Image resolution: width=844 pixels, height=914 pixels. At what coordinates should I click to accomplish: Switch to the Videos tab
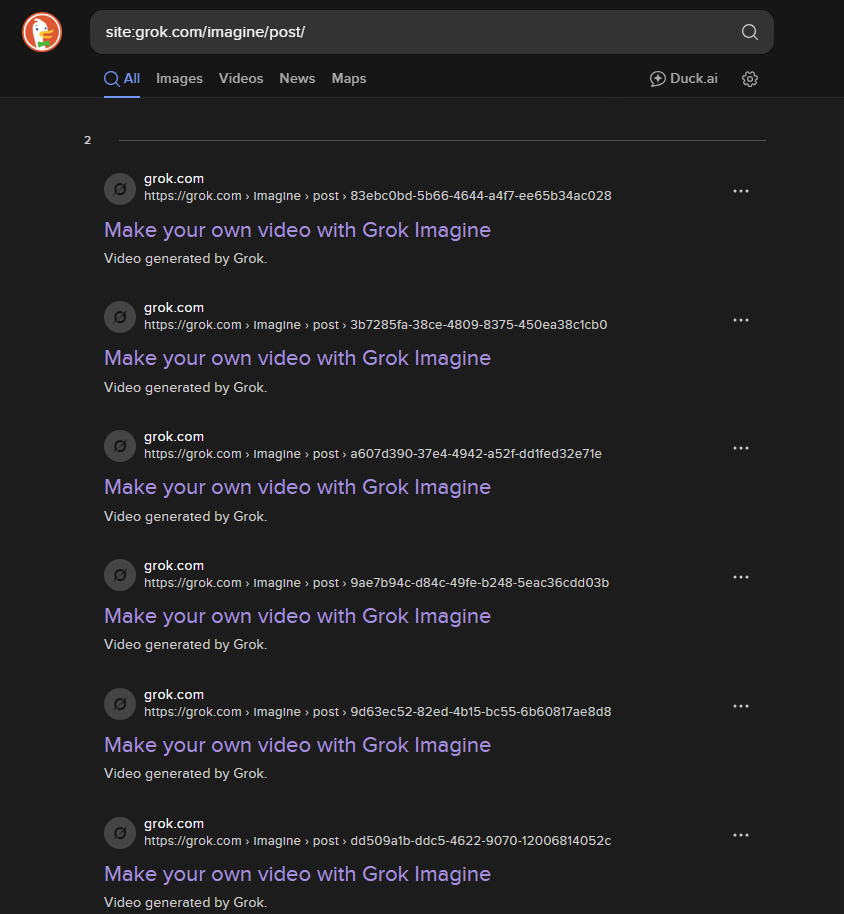(241, 79)
